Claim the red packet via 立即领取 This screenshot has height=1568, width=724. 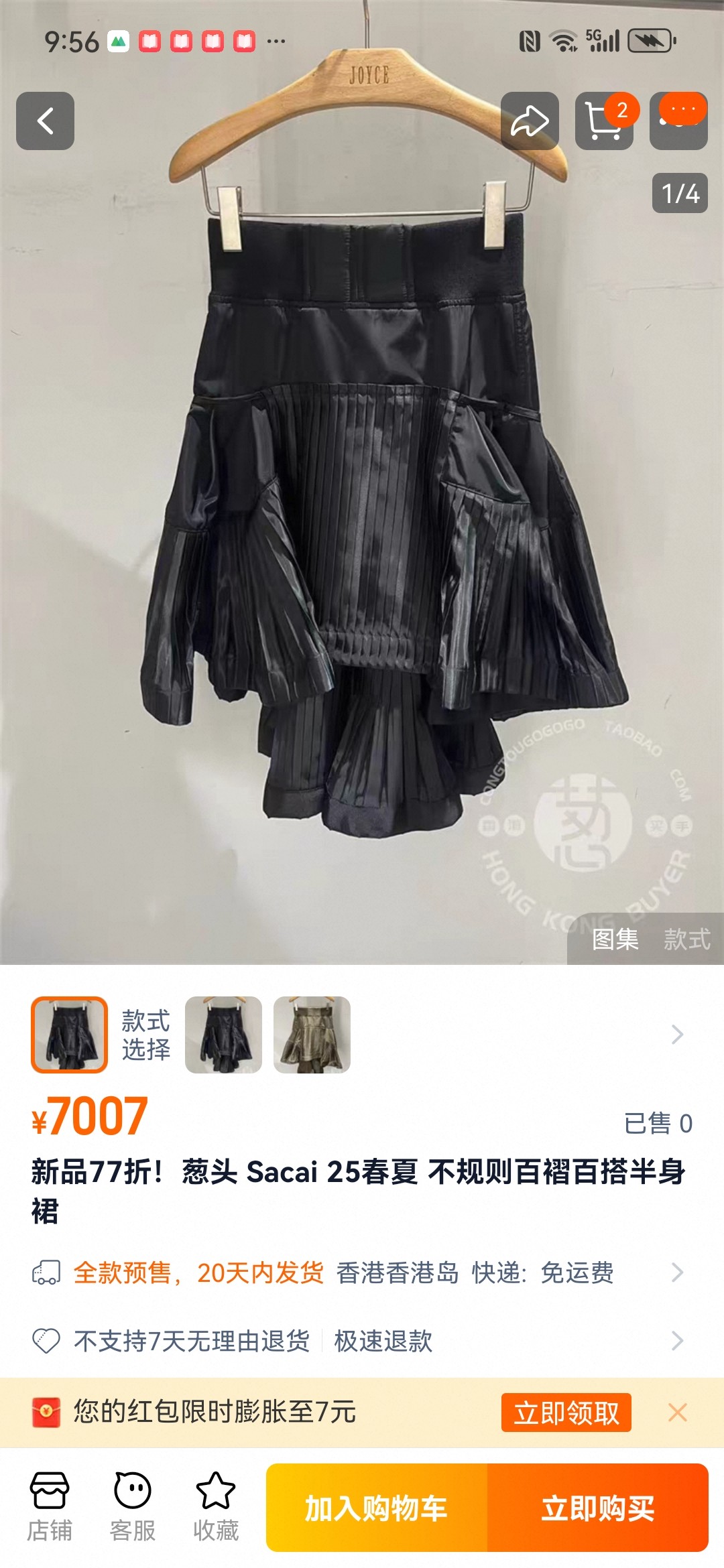566,1413
